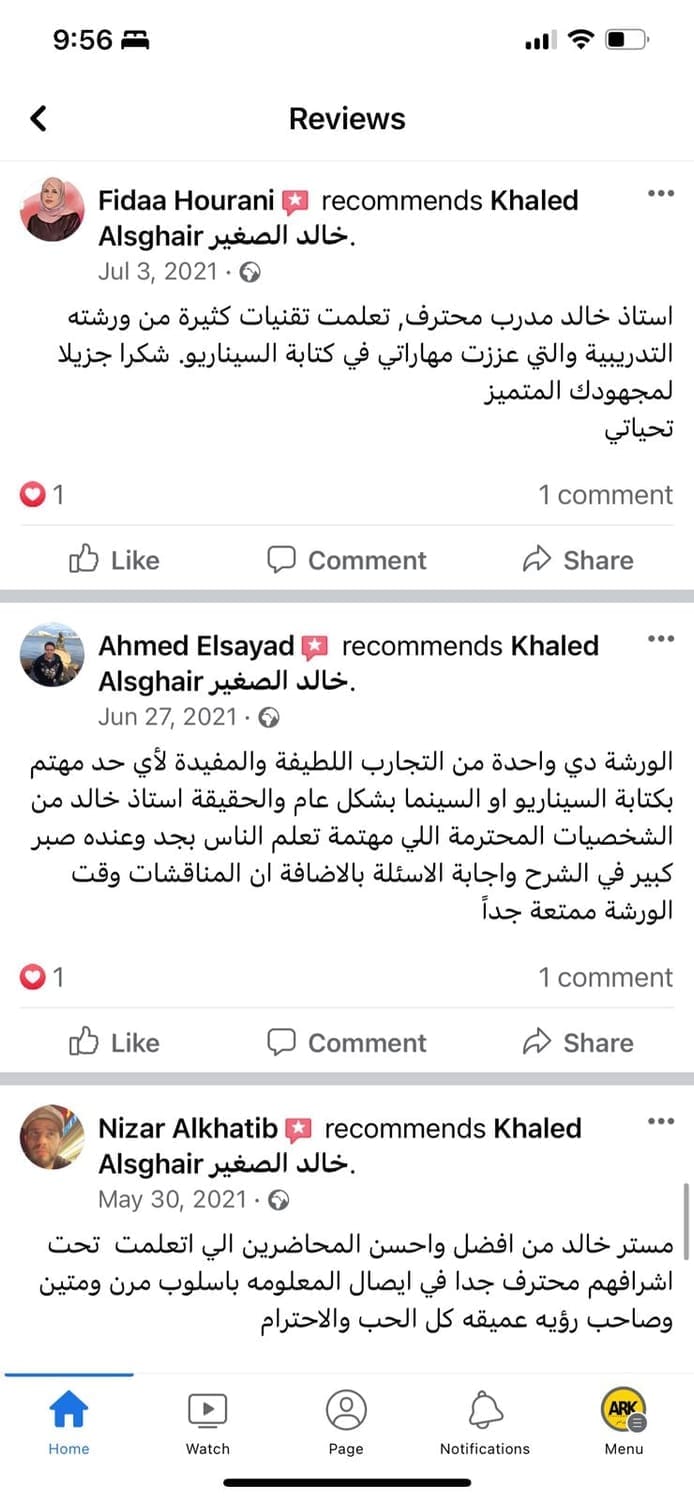Comment on Ahmed Elsayad's review
The width and height of the screenshot is (694, 1500).
coord(347,1043)
